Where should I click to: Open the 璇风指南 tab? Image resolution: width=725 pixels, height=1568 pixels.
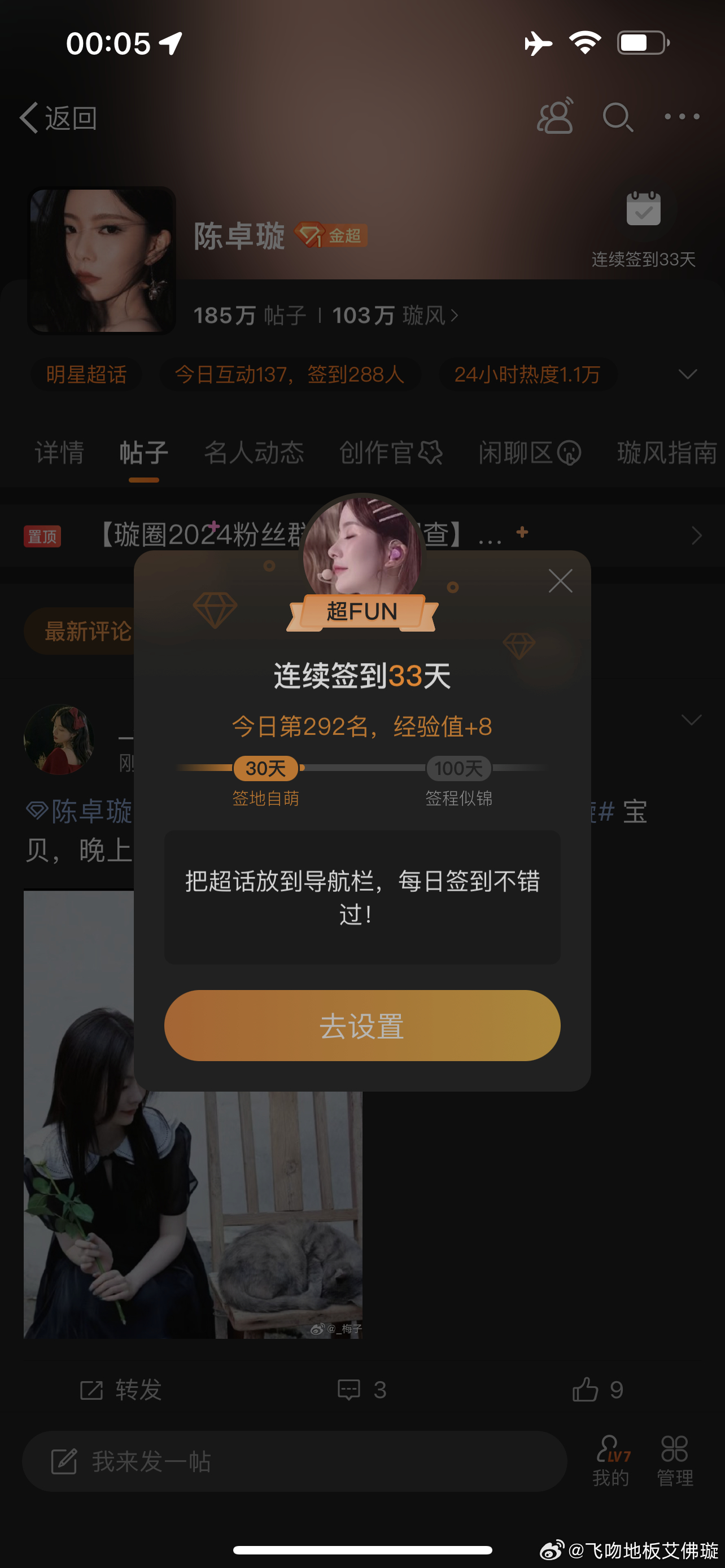click(668, 453)
